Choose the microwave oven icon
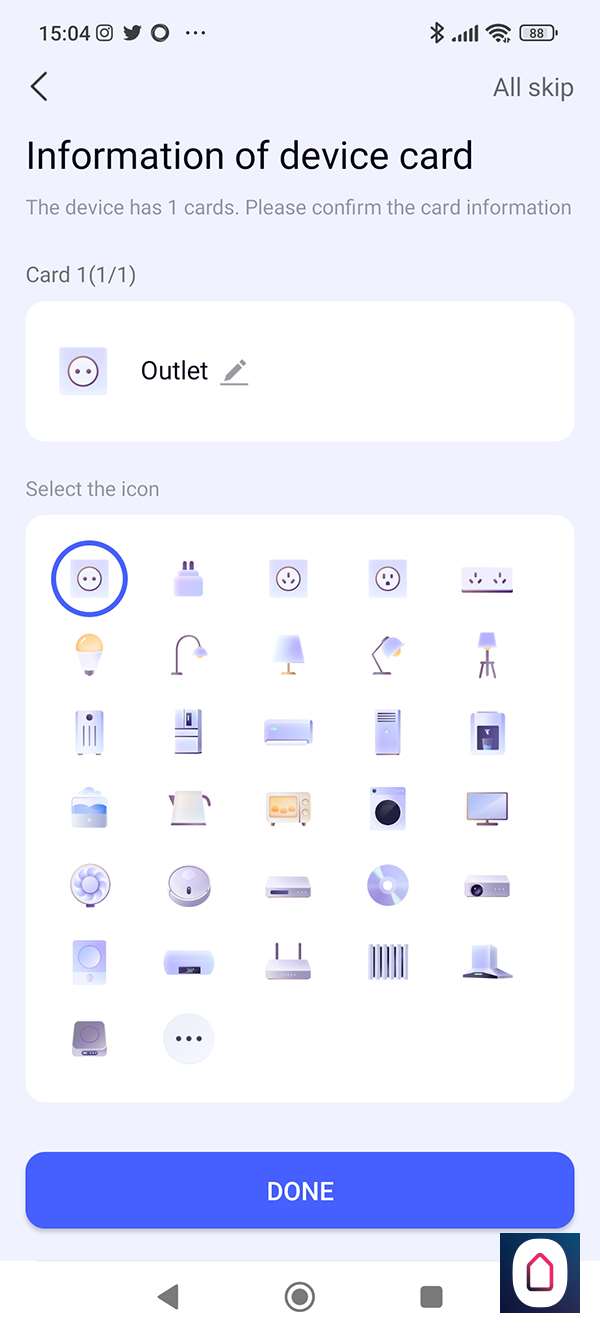The height and width of the screenshot is (1333, 600). click(288, 808)
